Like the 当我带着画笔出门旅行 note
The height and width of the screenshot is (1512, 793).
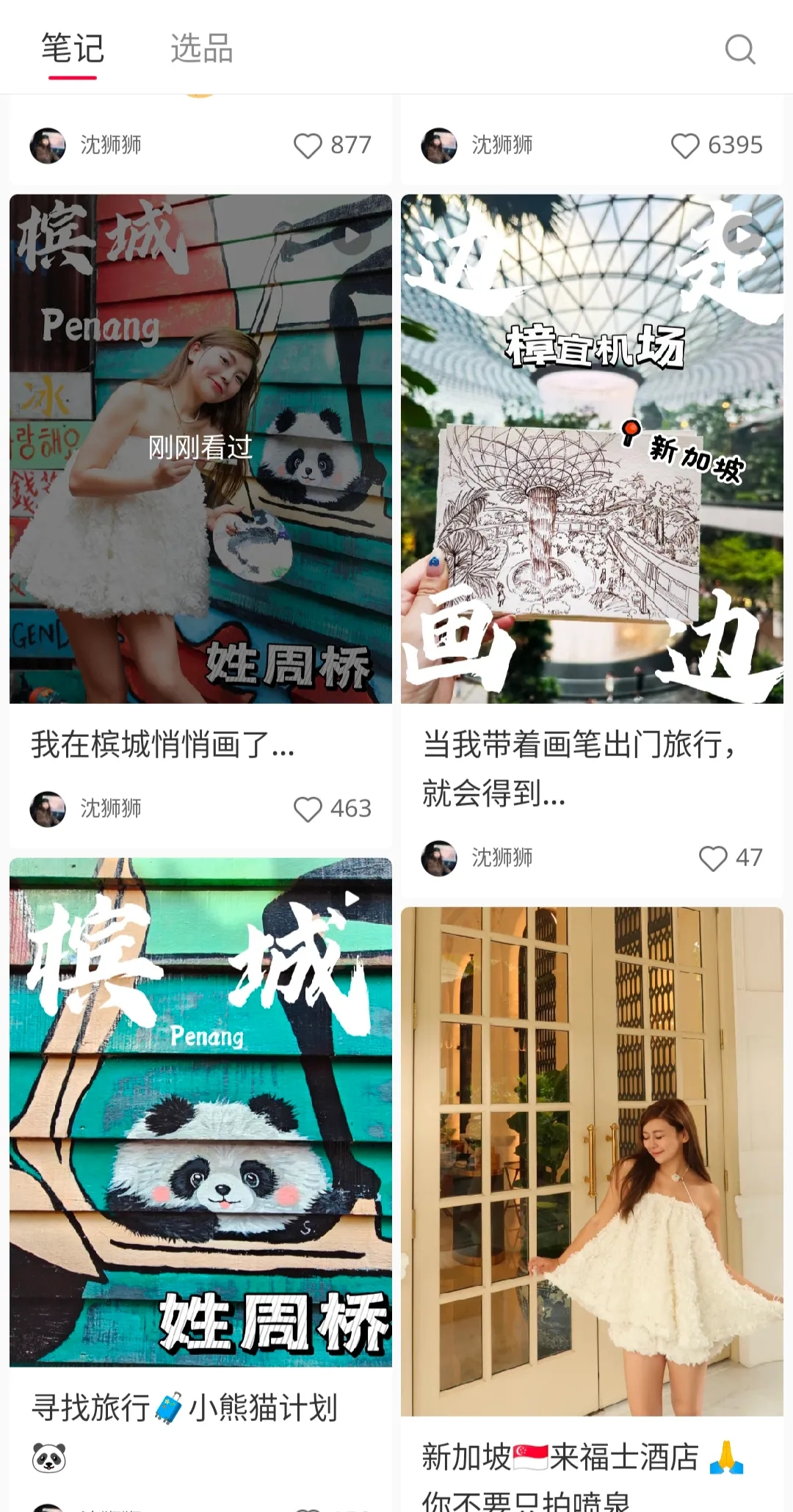[x=713, y=857]
